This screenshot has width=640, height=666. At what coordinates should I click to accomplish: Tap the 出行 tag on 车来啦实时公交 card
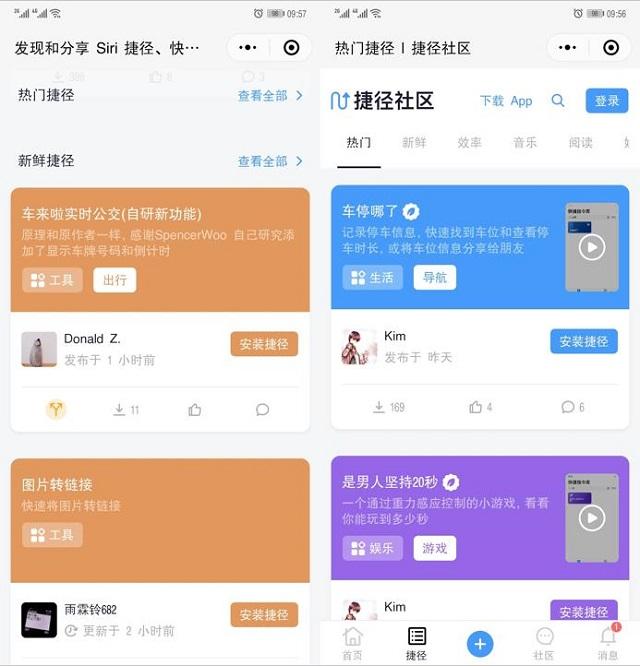(x=115, y=281)
